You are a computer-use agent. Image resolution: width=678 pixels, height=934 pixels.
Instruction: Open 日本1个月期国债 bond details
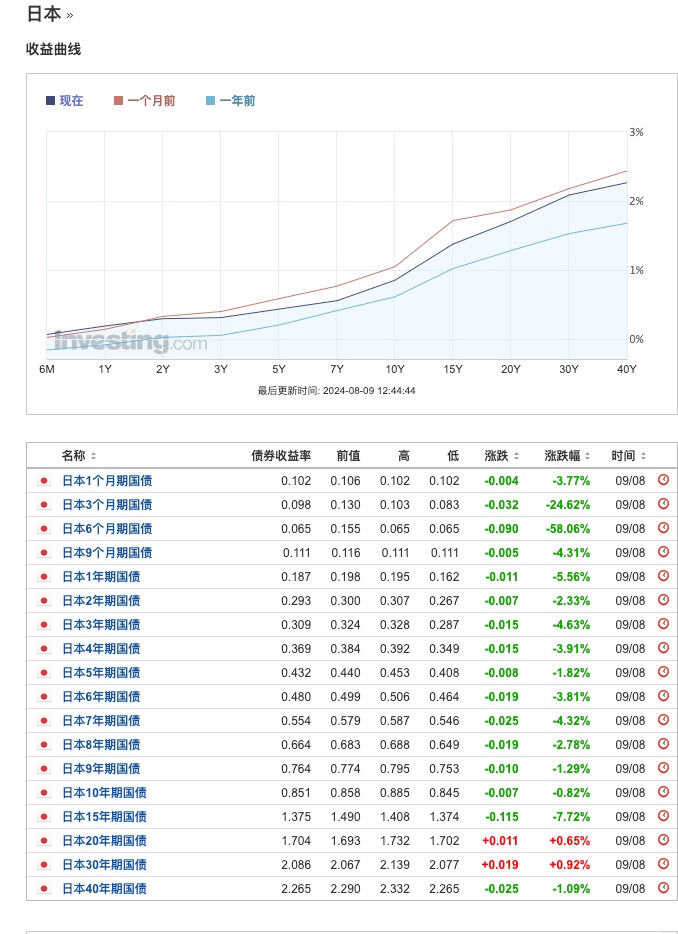[107, 481]
